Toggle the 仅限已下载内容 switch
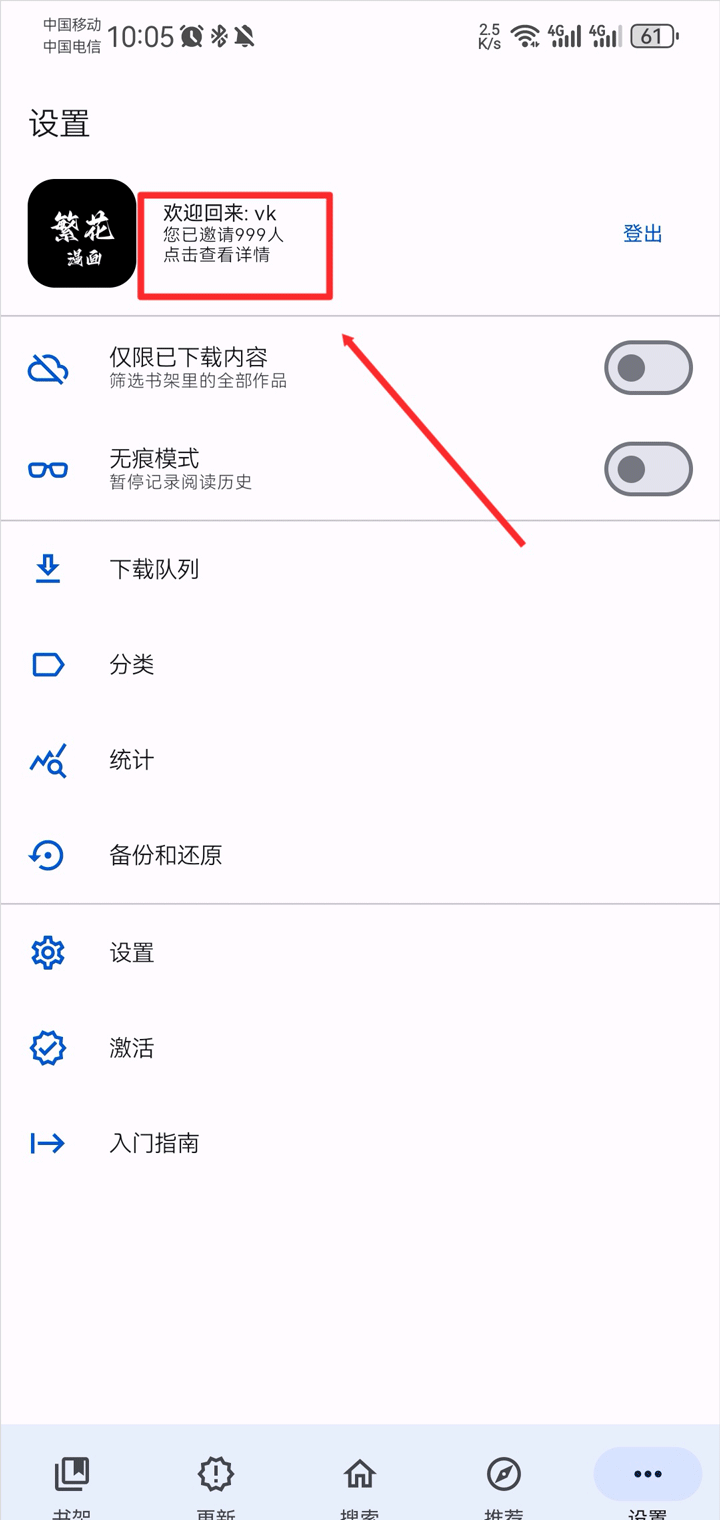This screenshot has width=720, height=1520. tap(648, 368)
